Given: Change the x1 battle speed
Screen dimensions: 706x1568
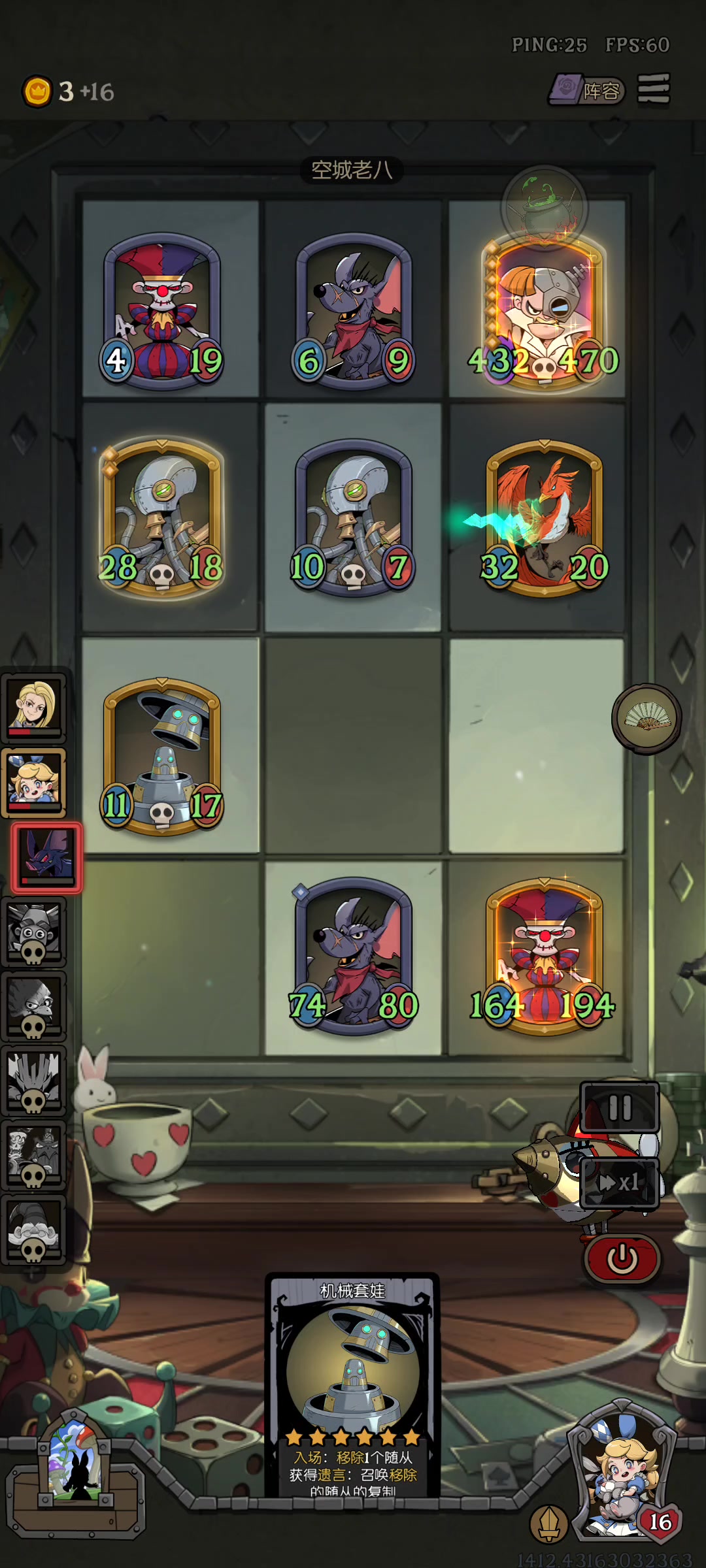Looking at the screenshot, I should point(620,1183).
